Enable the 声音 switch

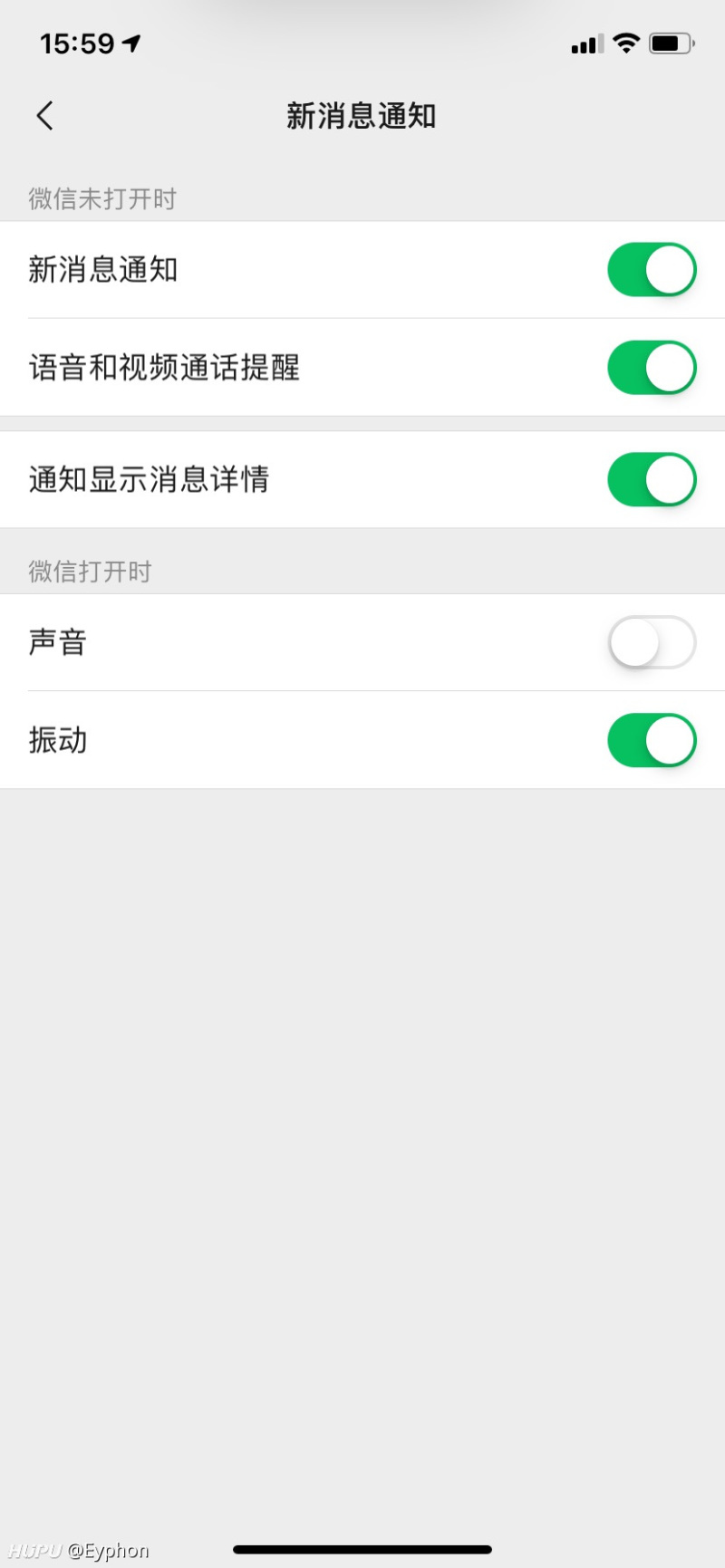(651, 643)
